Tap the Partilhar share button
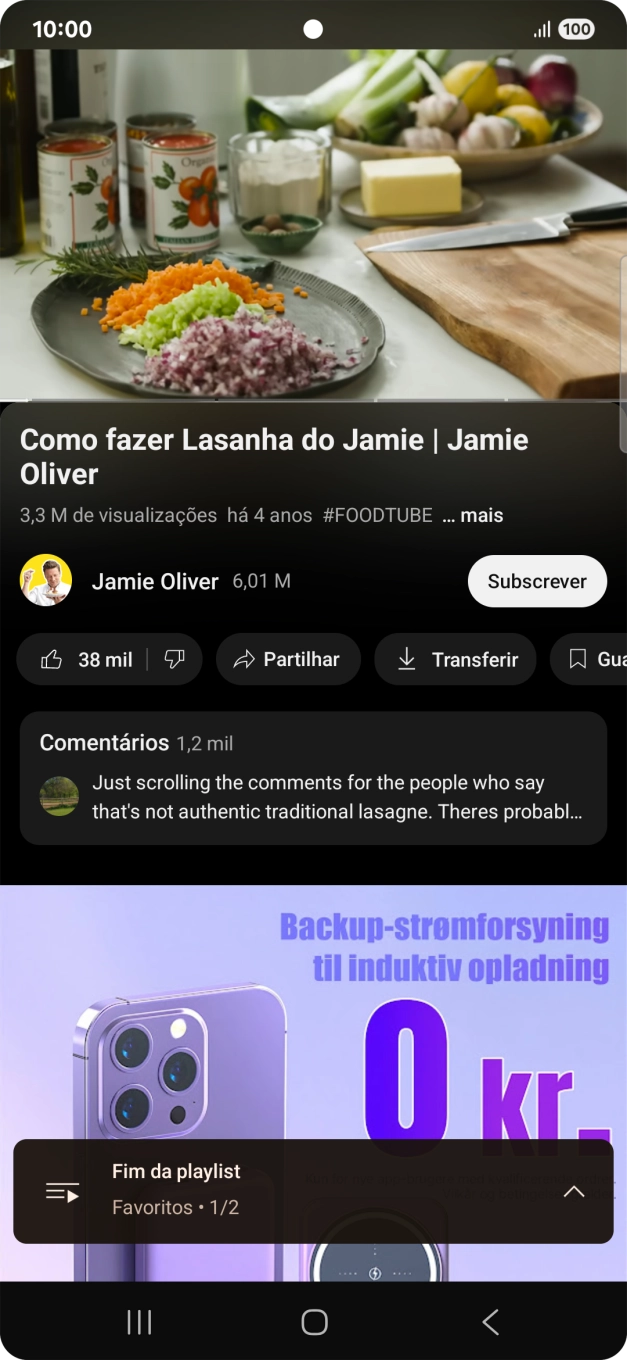The height and width of the screenshot is (1360, 627). coord(288,660)
